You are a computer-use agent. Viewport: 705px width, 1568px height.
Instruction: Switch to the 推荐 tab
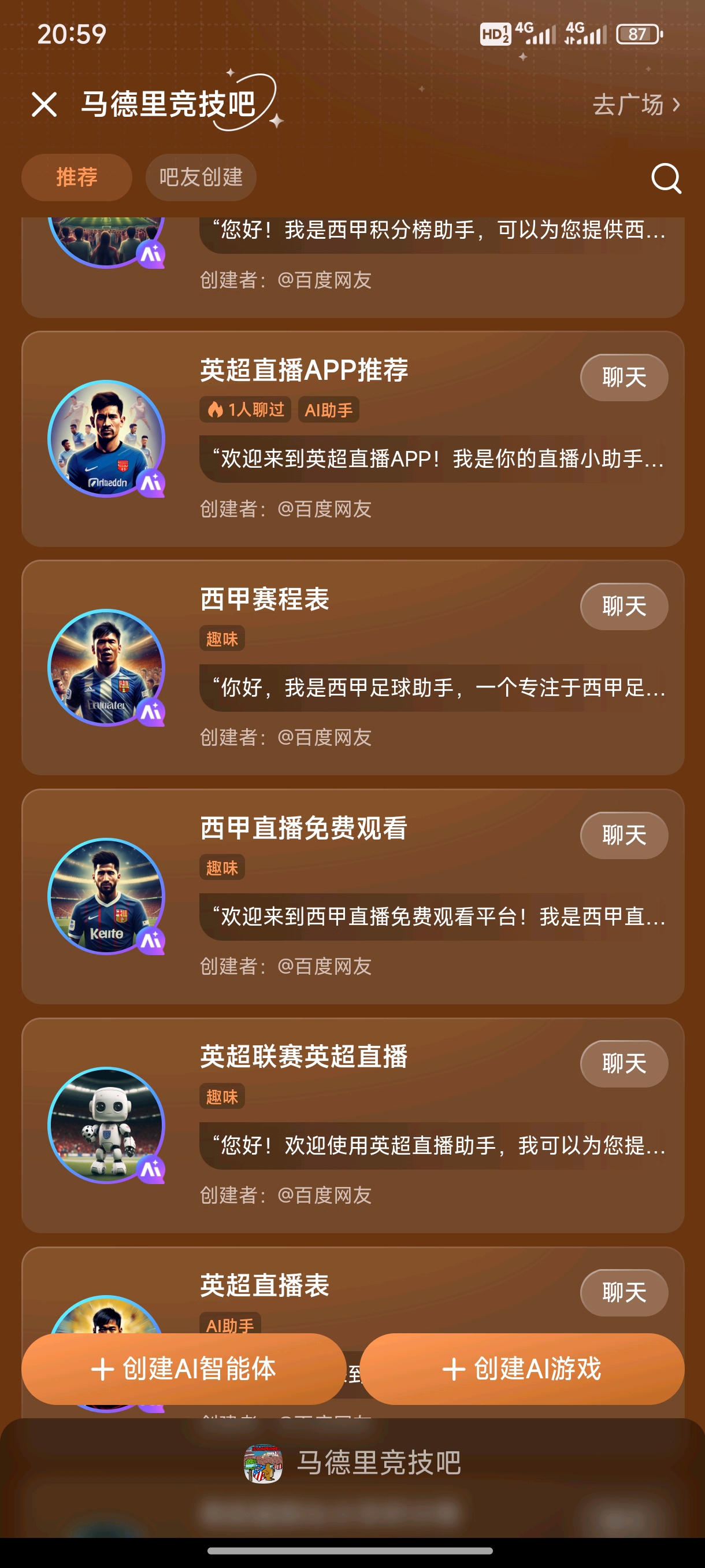pos(77,177)
